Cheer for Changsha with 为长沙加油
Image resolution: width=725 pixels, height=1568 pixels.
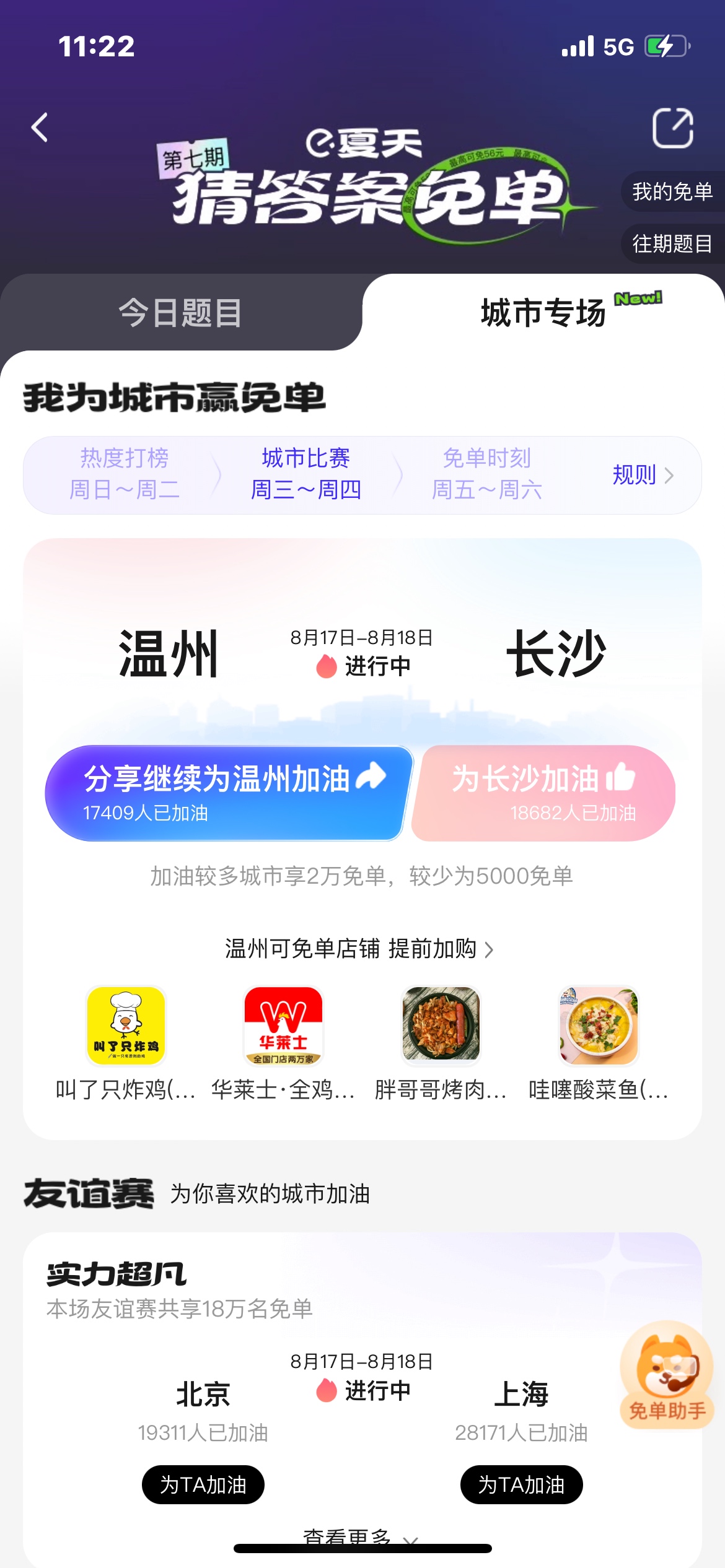coord(543,793)
